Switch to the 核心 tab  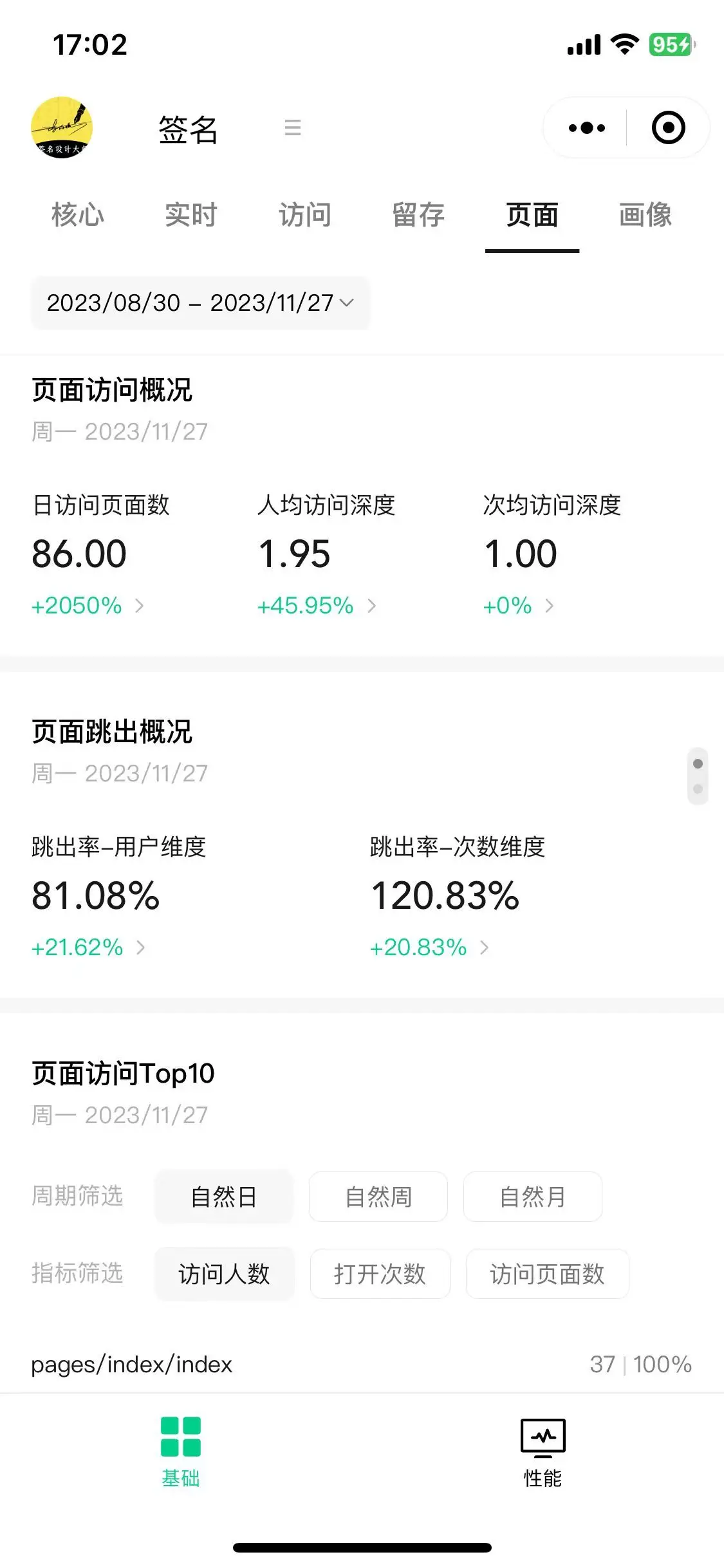tap(78, 215)
